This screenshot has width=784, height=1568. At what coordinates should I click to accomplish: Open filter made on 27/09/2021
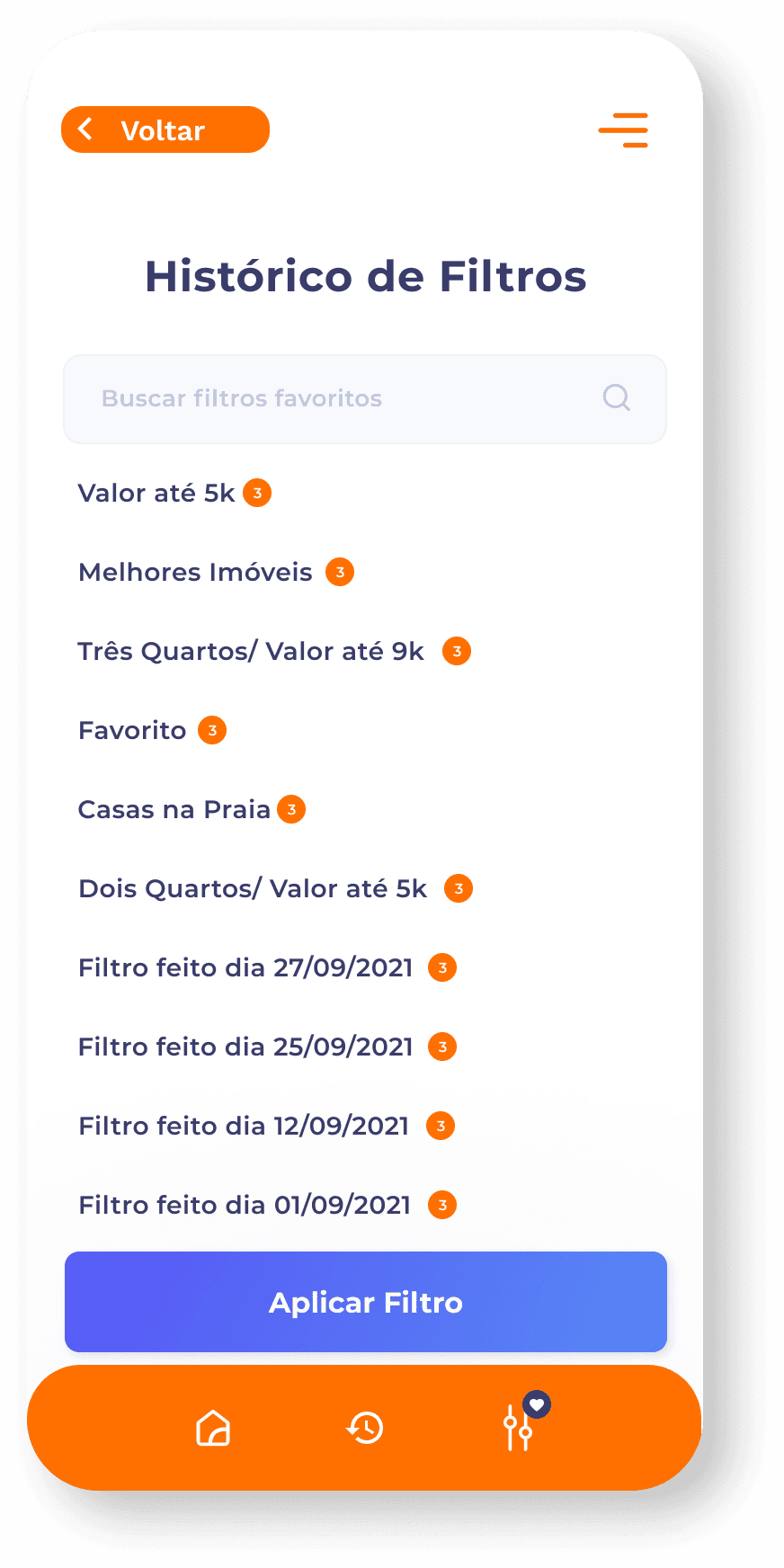245,967
